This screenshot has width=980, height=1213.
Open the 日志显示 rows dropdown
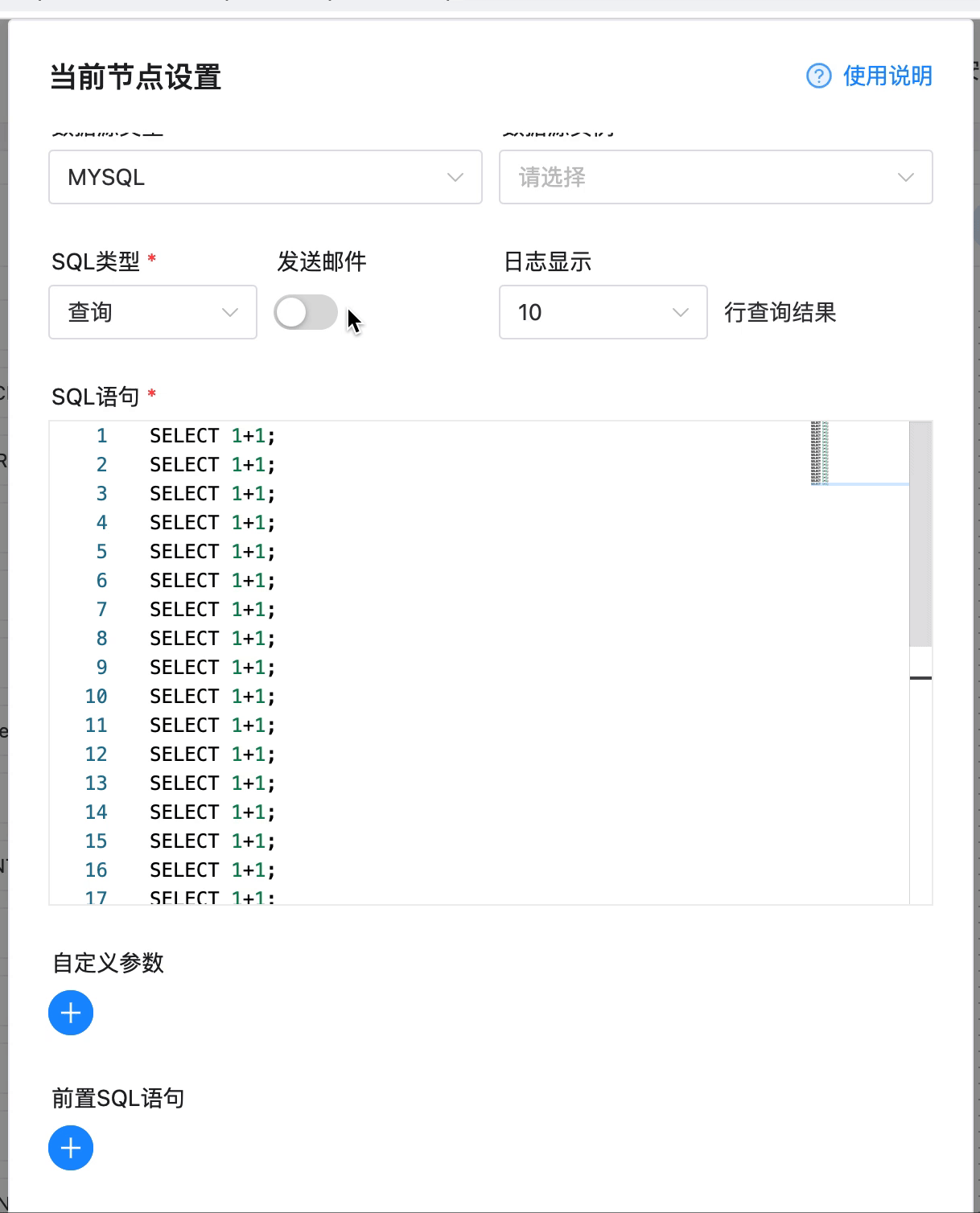click(603, 312)
